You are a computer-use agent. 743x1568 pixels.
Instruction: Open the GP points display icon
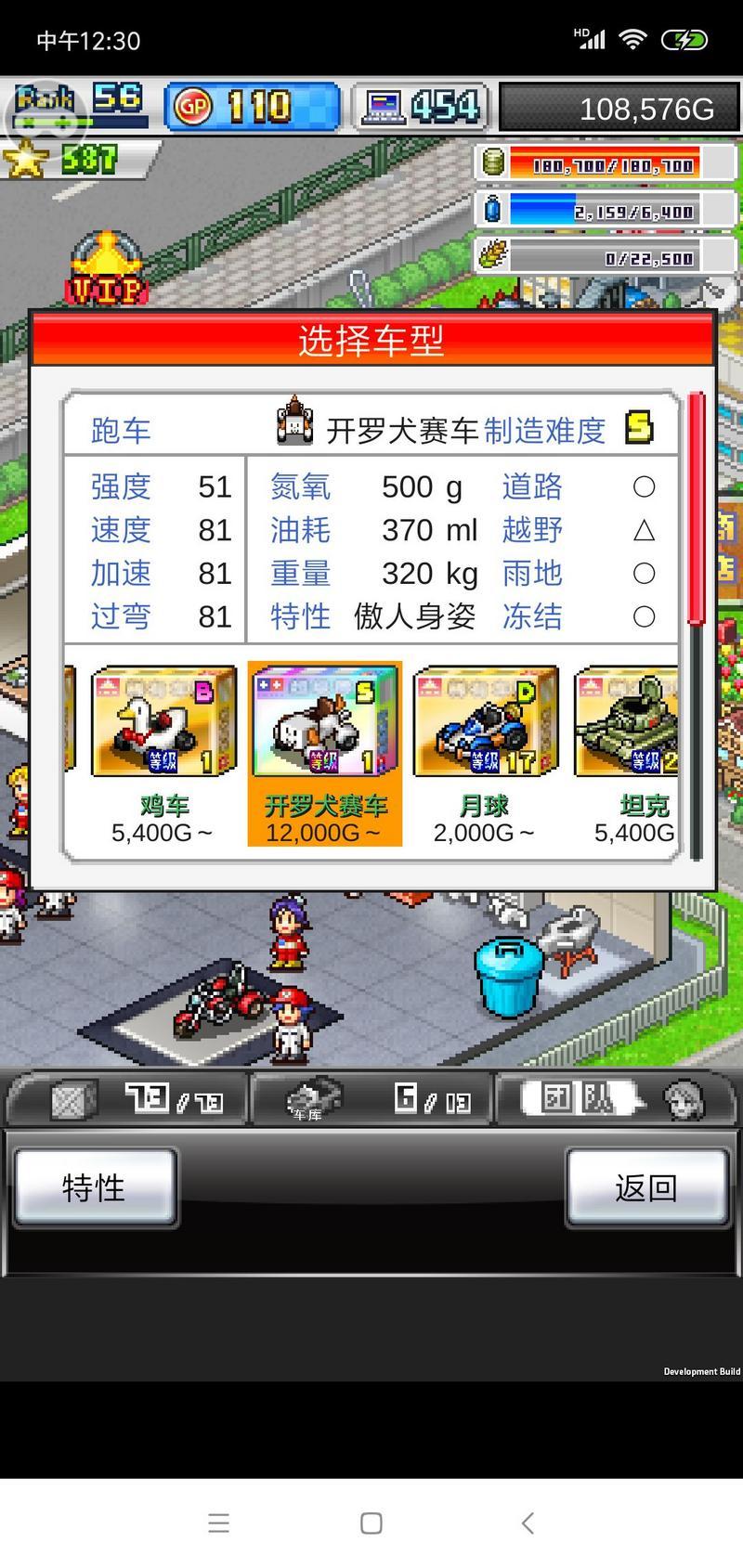[x=191, y=107]
